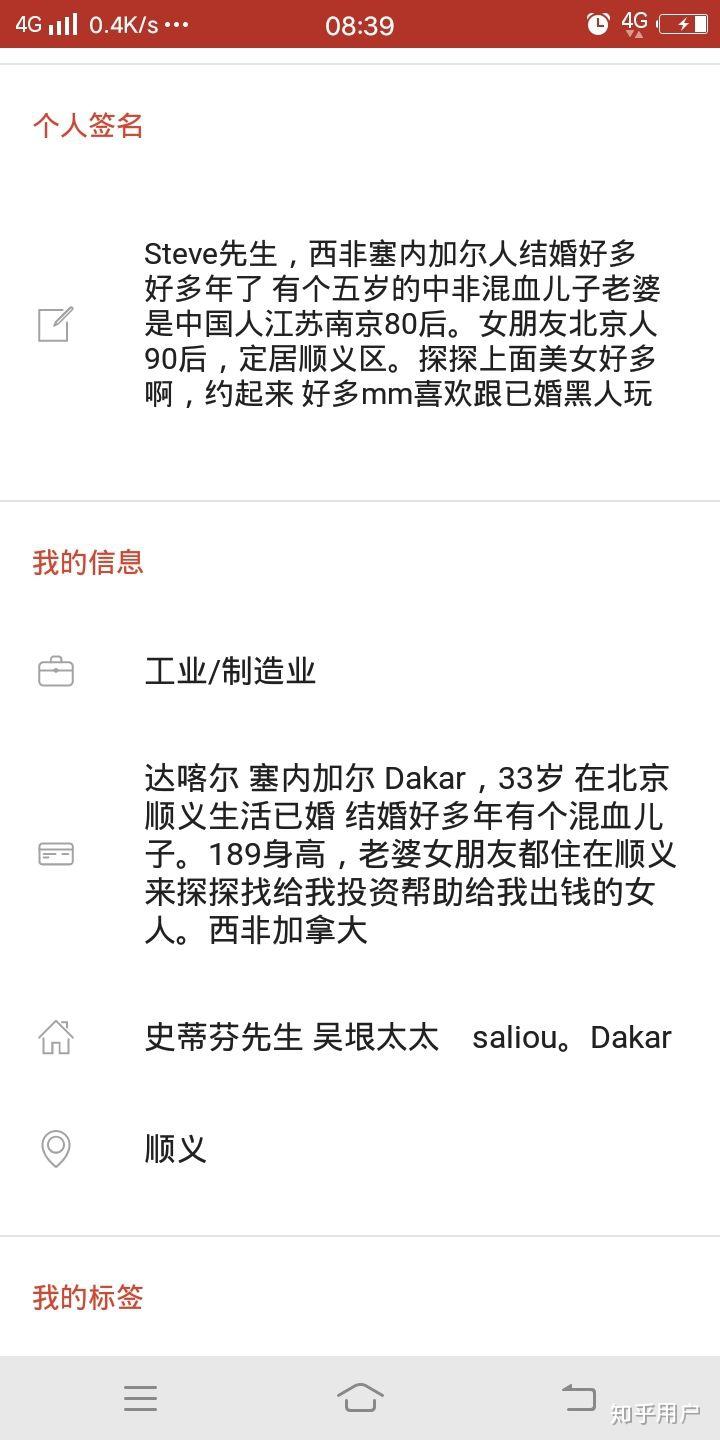The height and width of the screenshot is (1440, 720).
Task: Tap the clock showing 08:39
Action: [359, 24]
